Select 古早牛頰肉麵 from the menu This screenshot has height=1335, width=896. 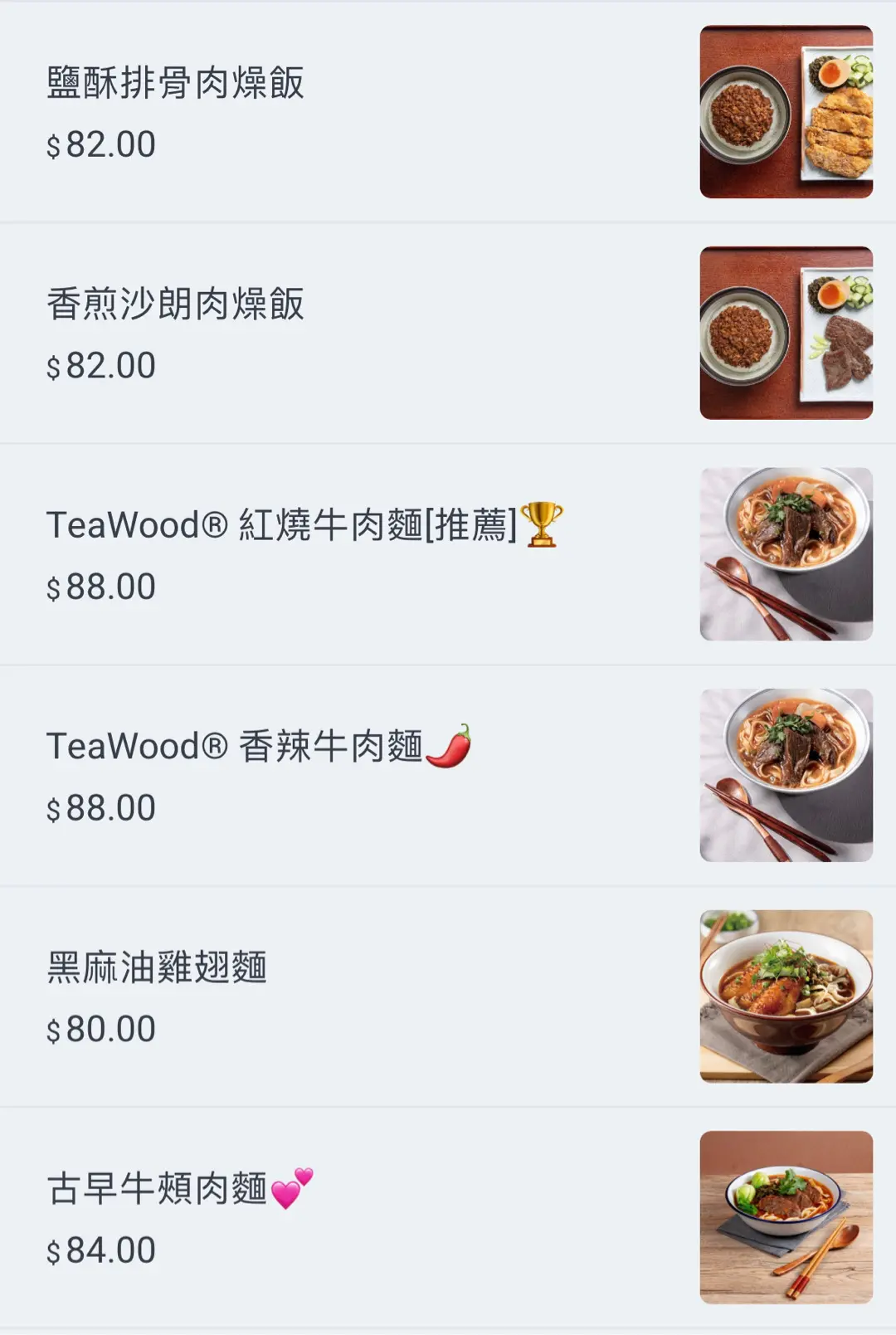coord(158,1188)
